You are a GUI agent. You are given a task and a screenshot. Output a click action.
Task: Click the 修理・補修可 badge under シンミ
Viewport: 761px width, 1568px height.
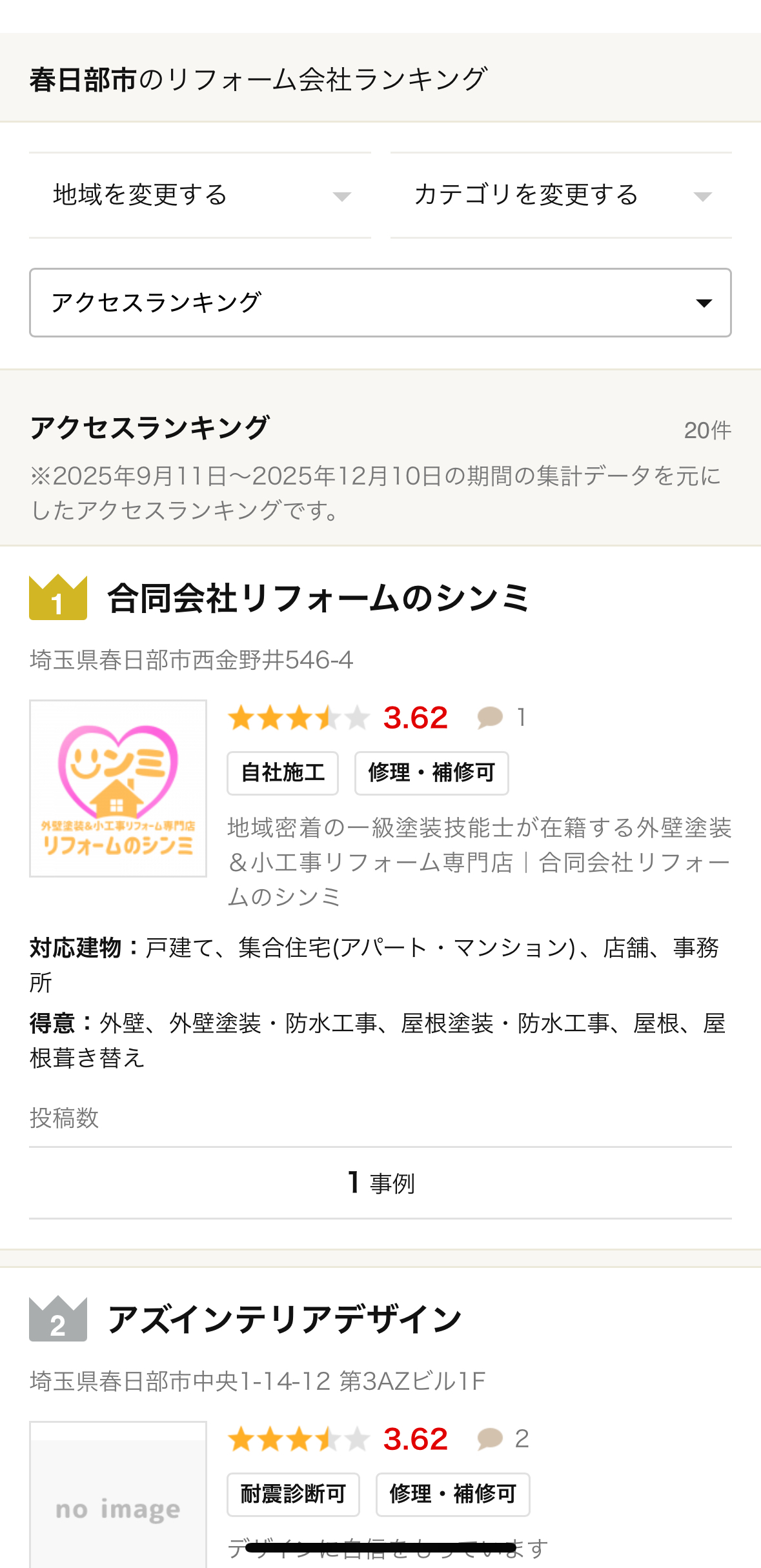(431, 773)
